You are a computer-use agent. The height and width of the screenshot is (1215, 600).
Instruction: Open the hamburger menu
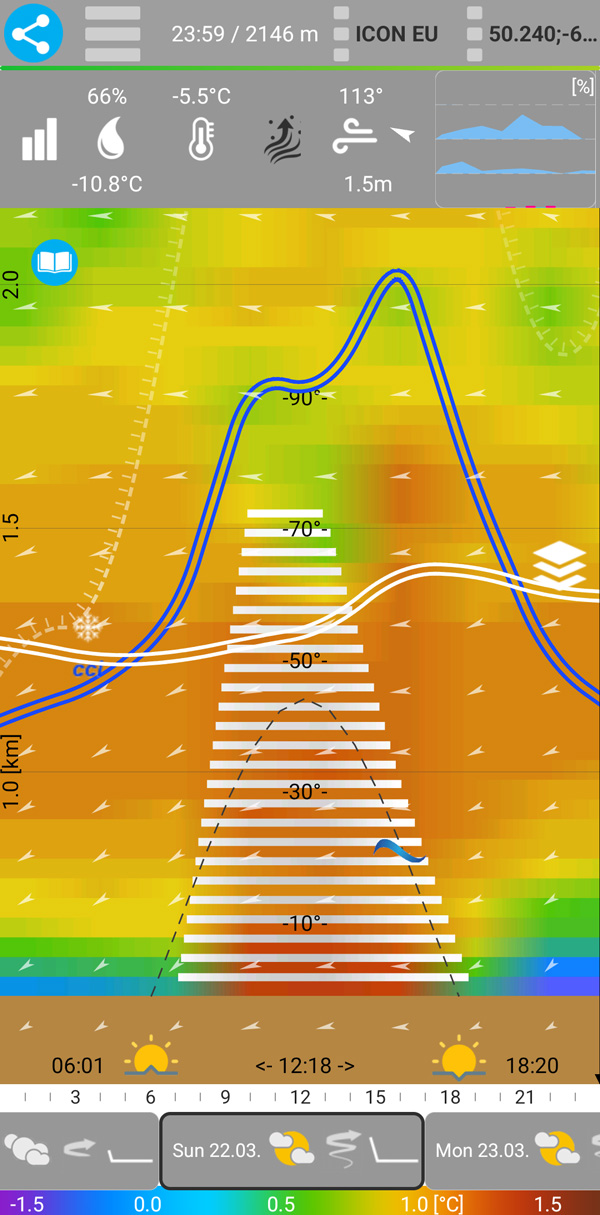tap(112, 34)
